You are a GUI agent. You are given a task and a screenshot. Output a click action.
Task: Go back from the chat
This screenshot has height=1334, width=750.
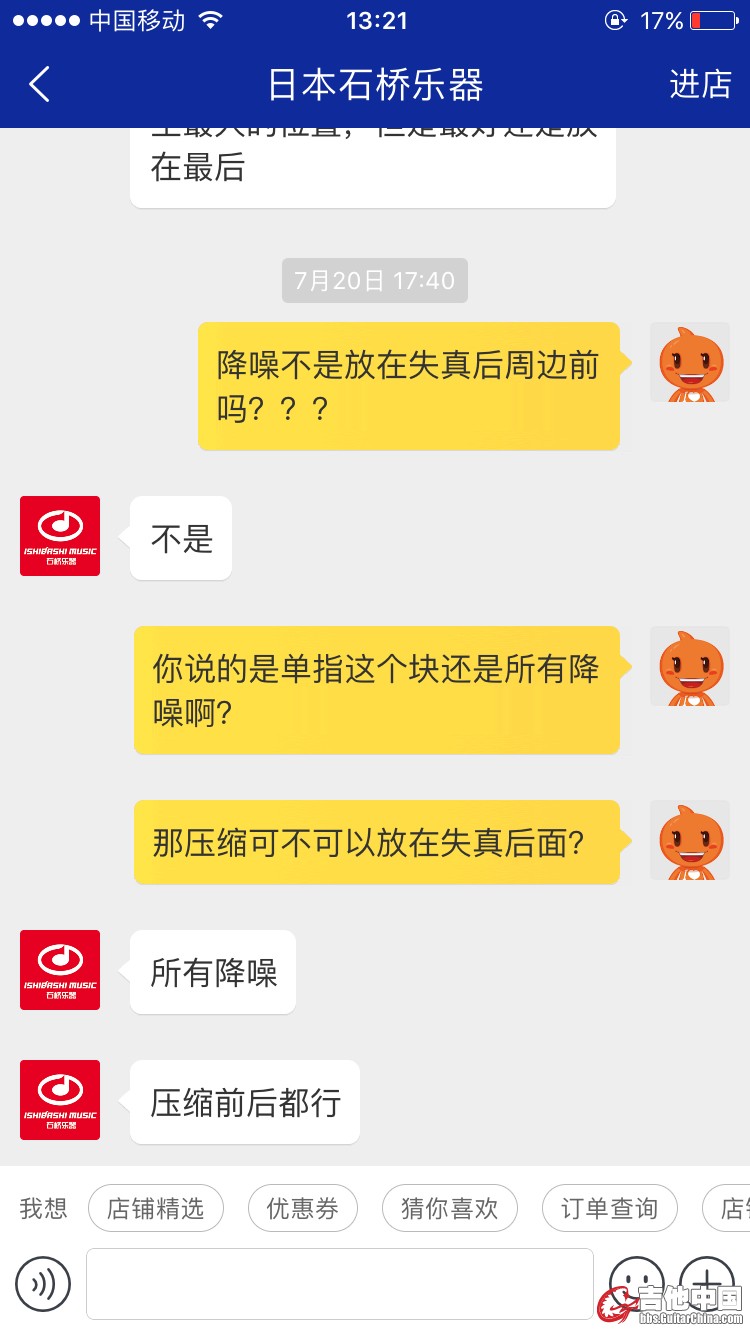39,85
